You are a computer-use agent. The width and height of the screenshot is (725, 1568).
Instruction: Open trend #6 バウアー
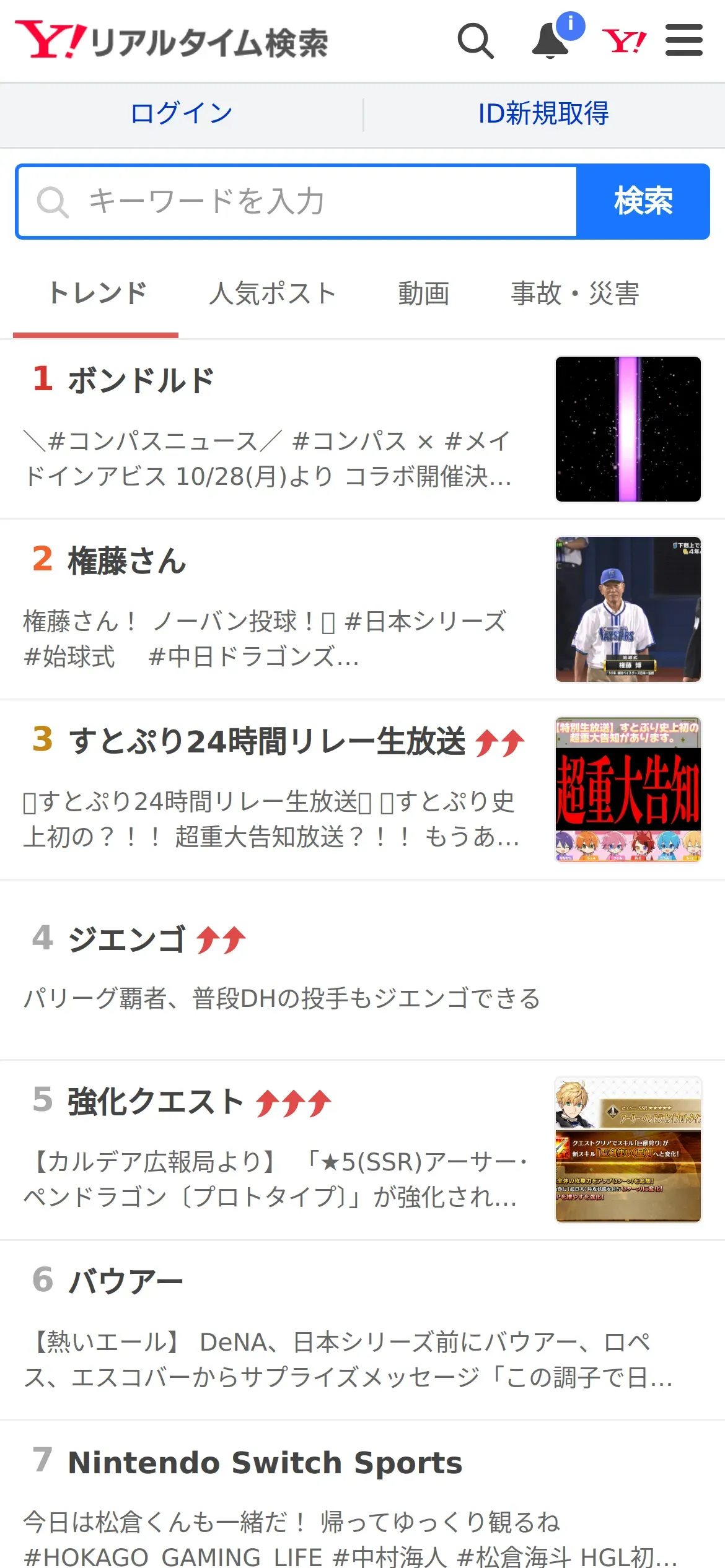362,1330
